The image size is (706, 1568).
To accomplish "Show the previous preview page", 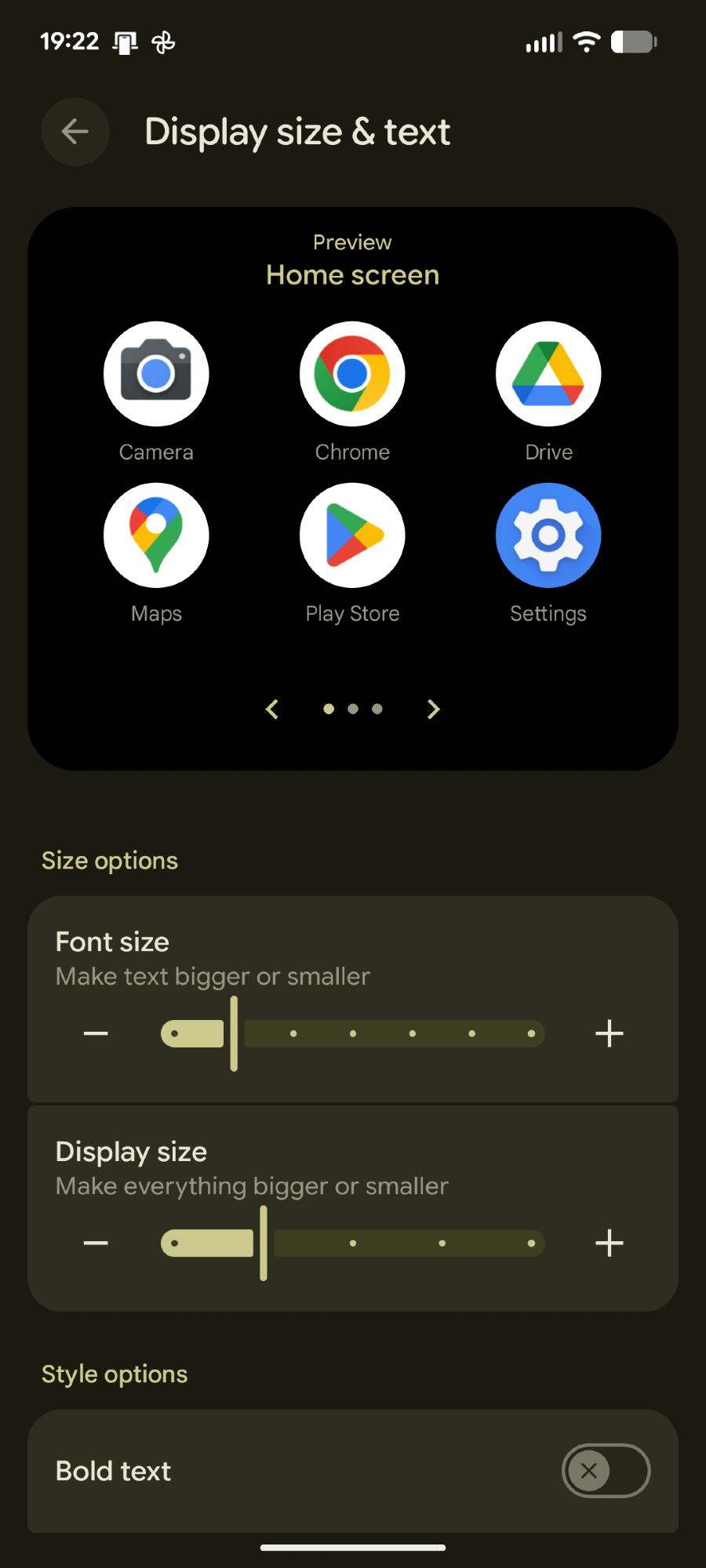I will point(272,710).
